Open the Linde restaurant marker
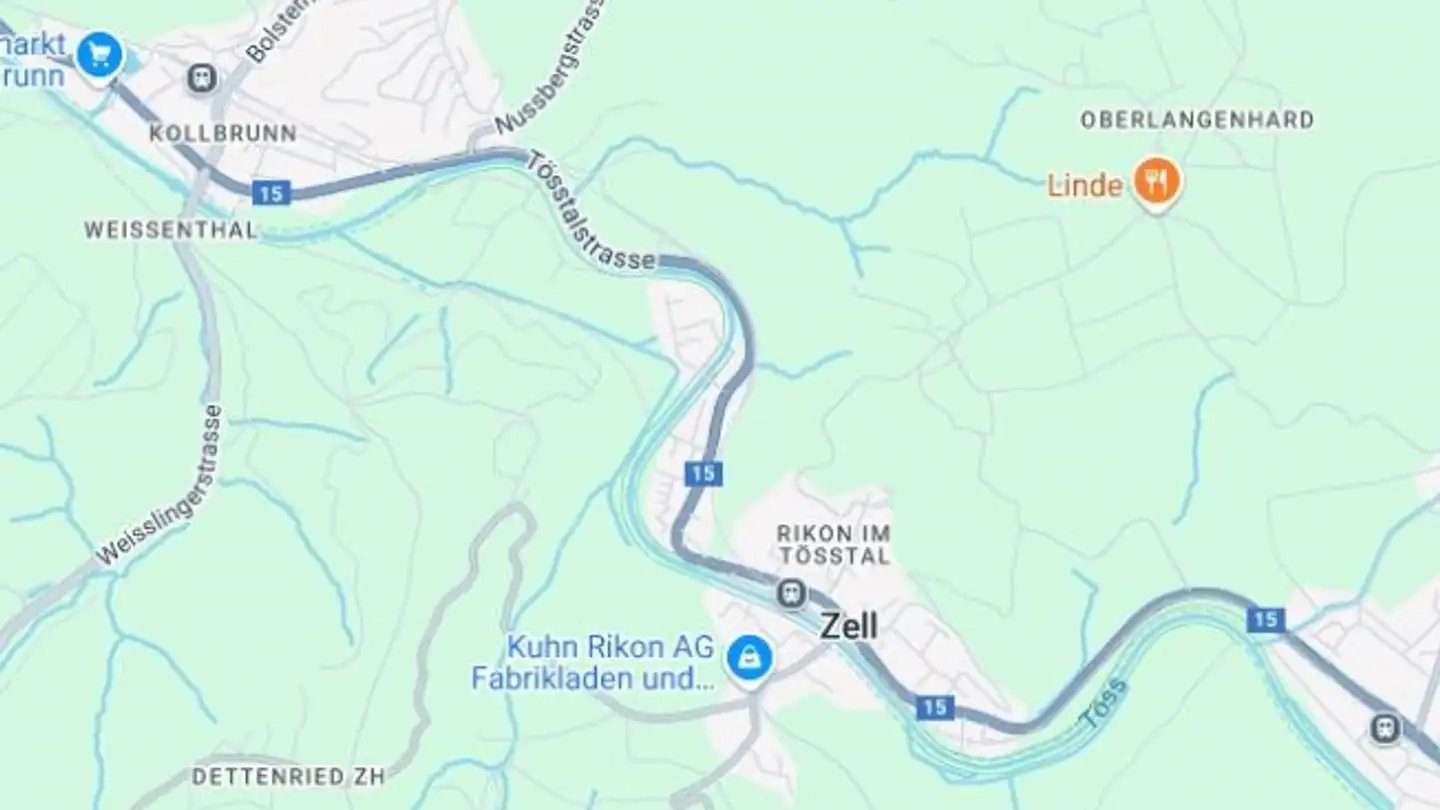This screenshot has height=810, width=1440. [x=1156, y=182]
